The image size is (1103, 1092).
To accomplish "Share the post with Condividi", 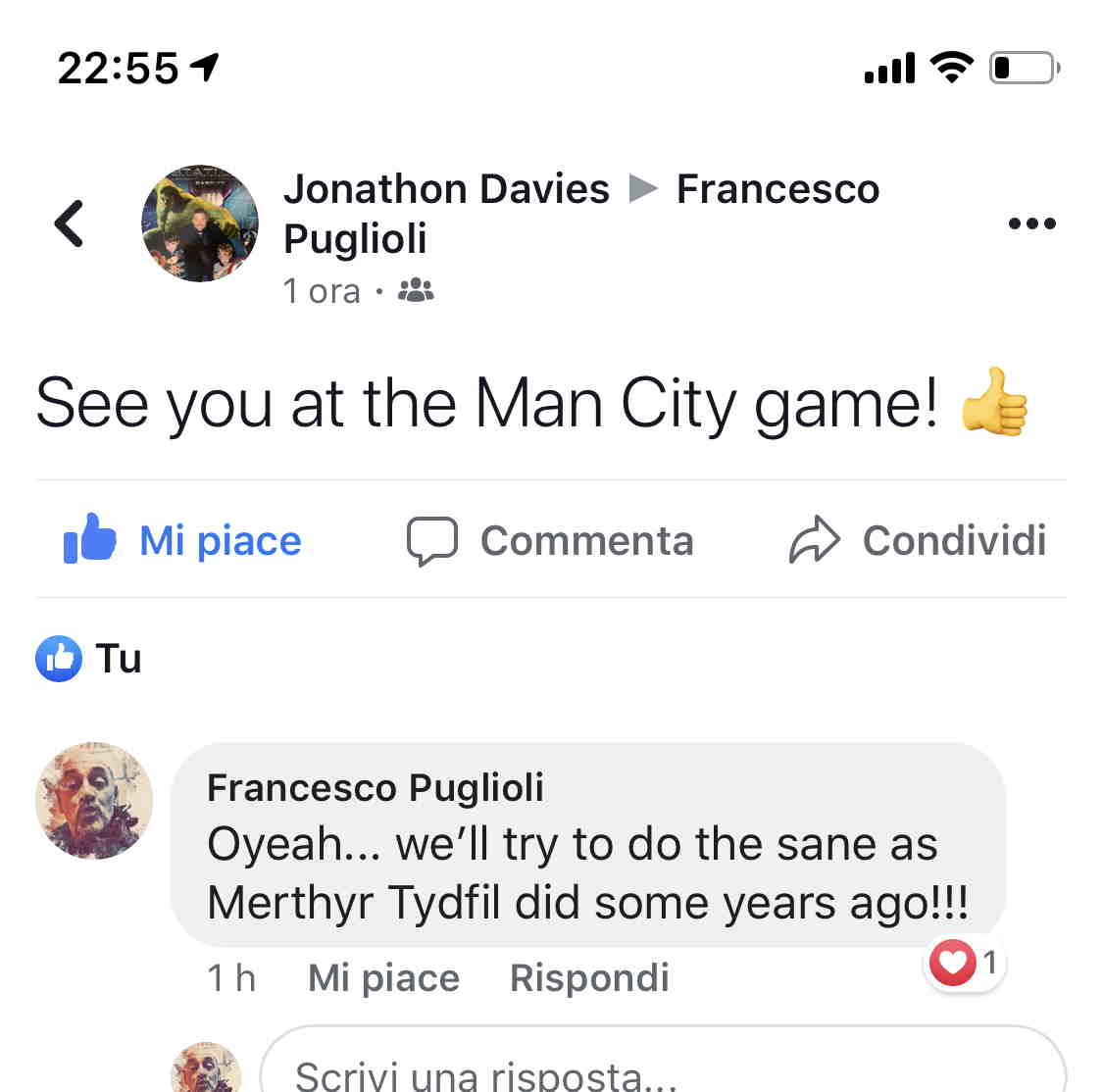I will (917, 540).
